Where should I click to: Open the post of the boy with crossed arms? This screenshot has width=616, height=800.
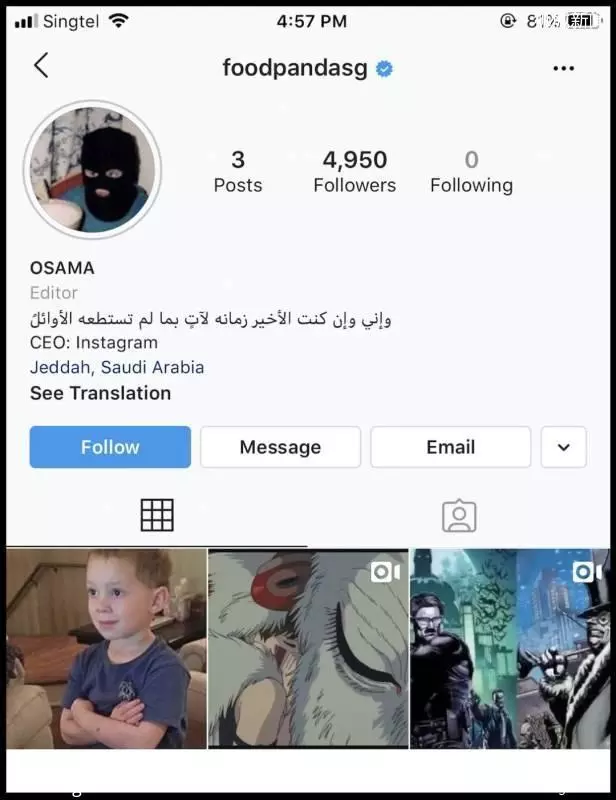pyautogui.click(x=105, y=648)
